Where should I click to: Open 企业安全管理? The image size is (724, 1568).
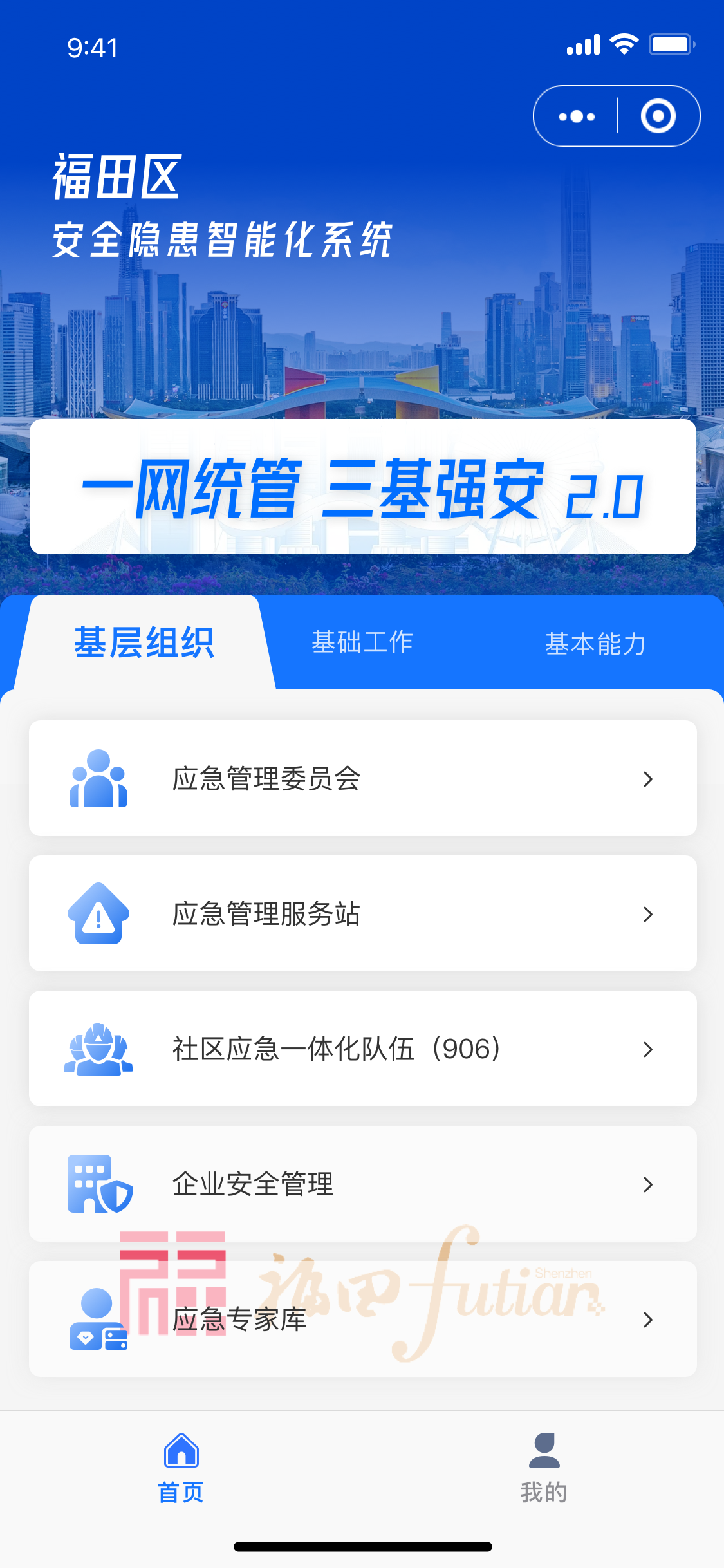coord(362,1184)
